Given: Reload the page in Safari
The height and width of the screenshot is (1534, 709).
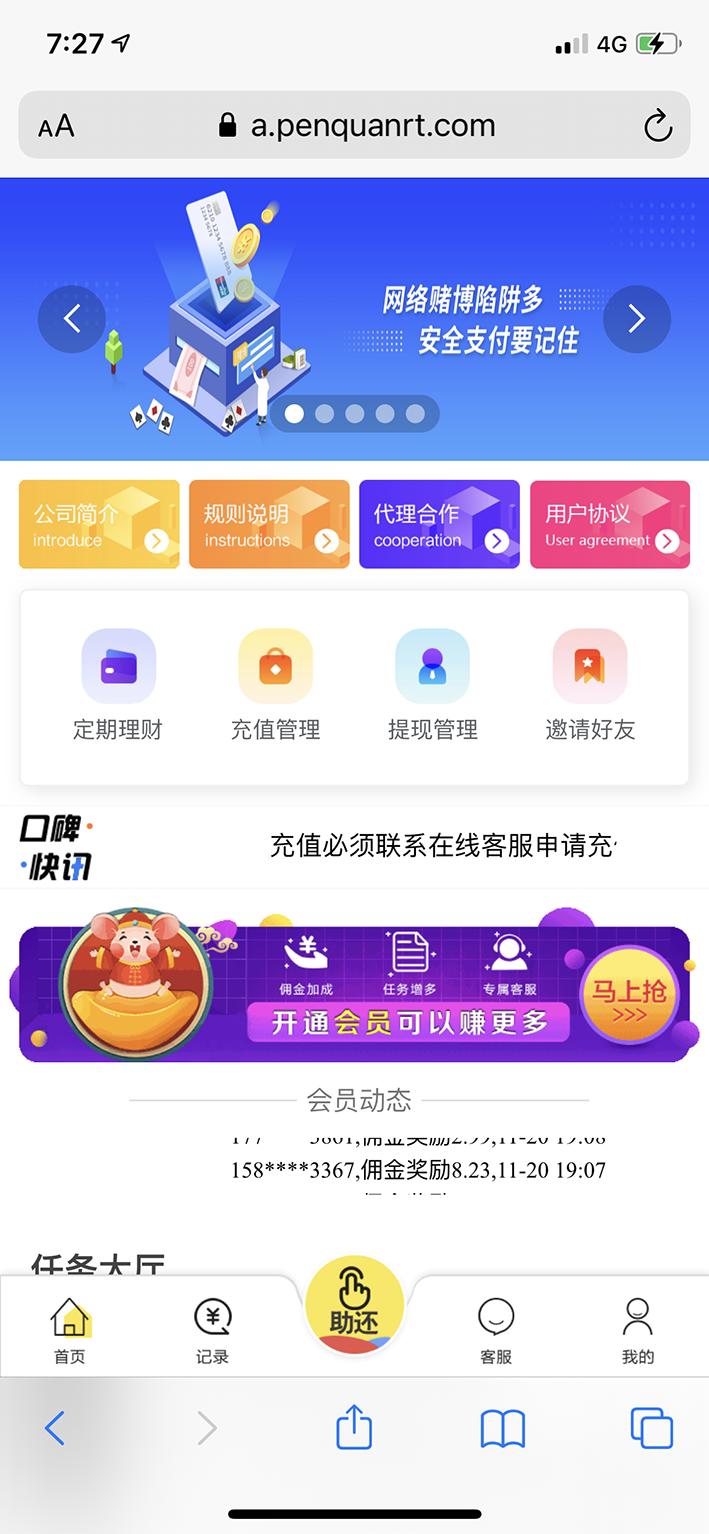Looking at the screenshot, I should (x=657, y=126).
